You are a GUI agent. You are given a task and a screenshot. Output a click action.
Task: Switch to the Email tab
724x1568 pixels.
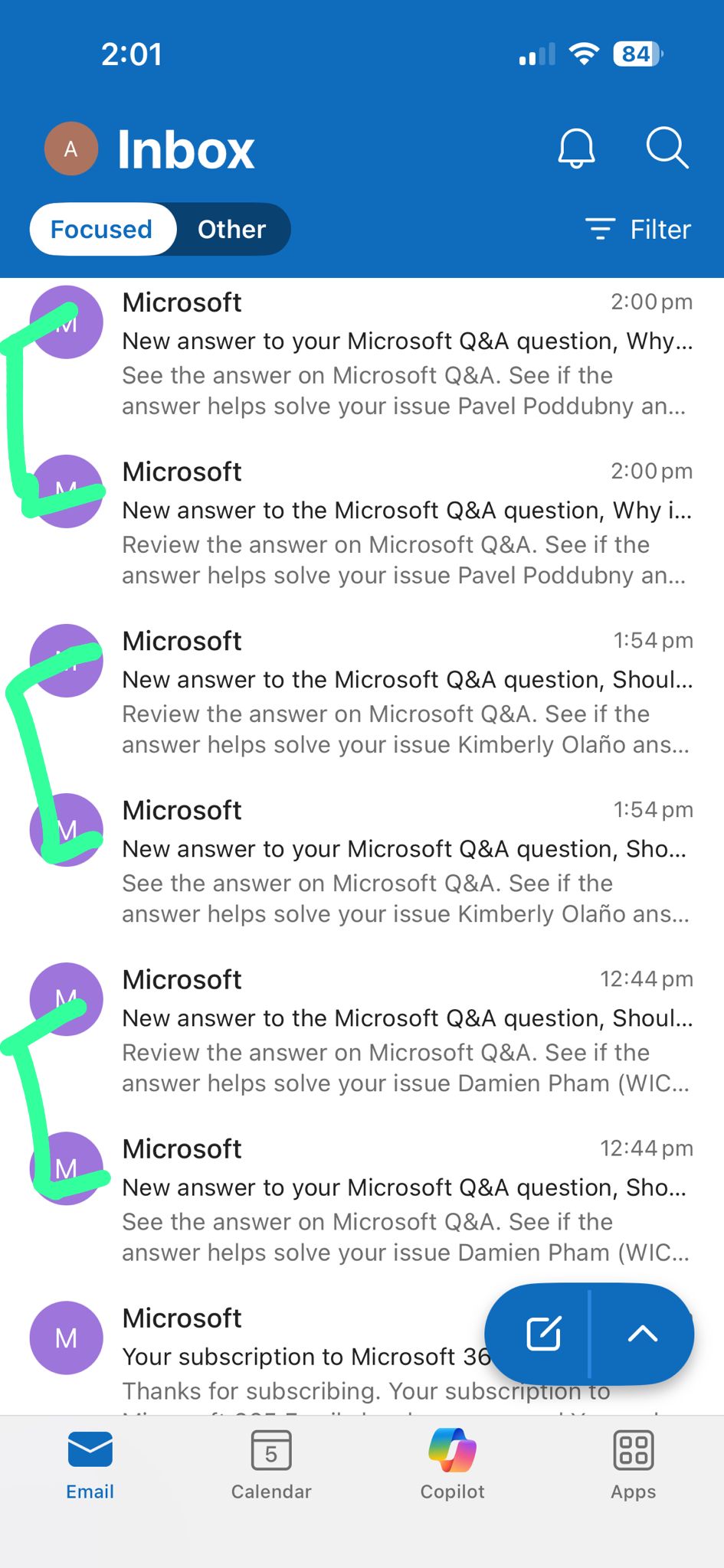coord(90,1464)
